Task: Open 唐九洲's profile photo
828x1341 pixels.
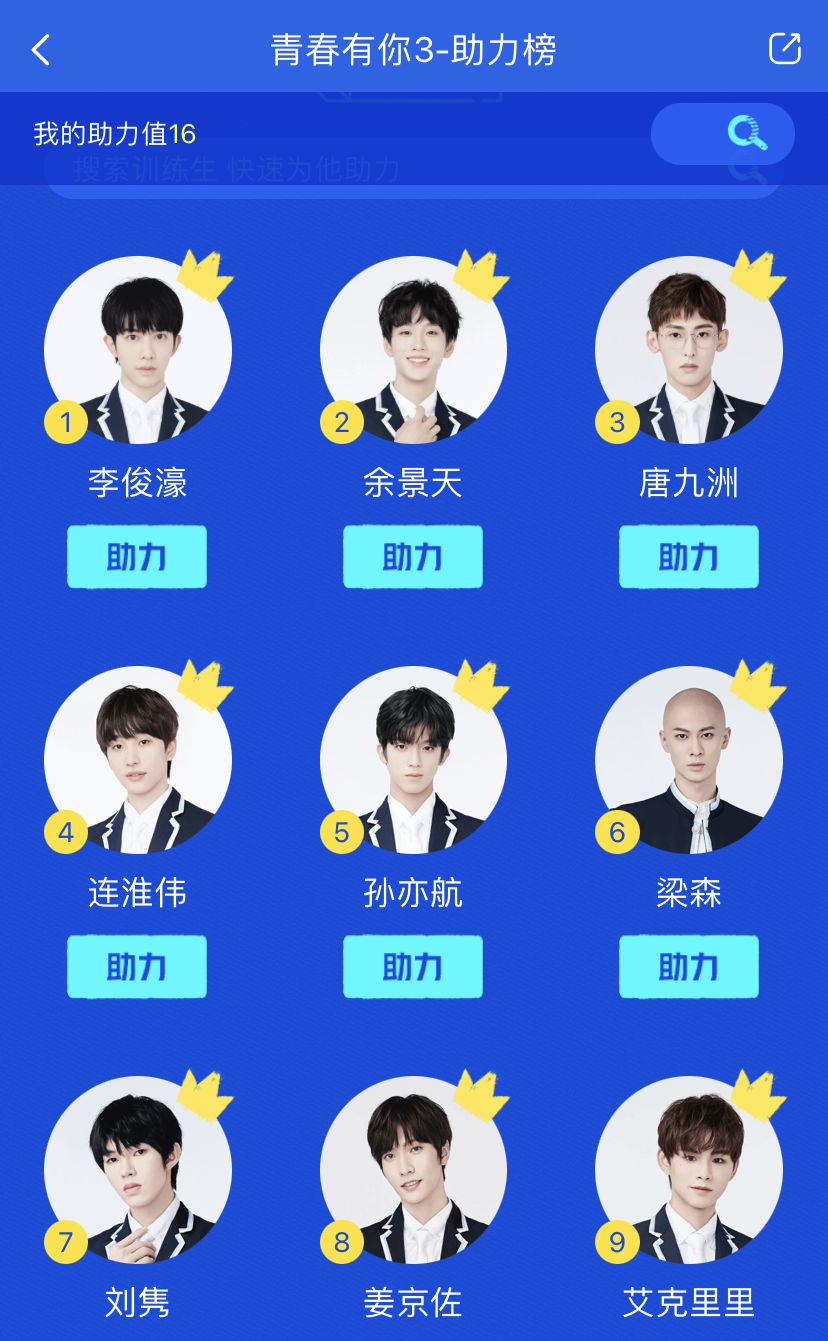Action: click(689, 350)
